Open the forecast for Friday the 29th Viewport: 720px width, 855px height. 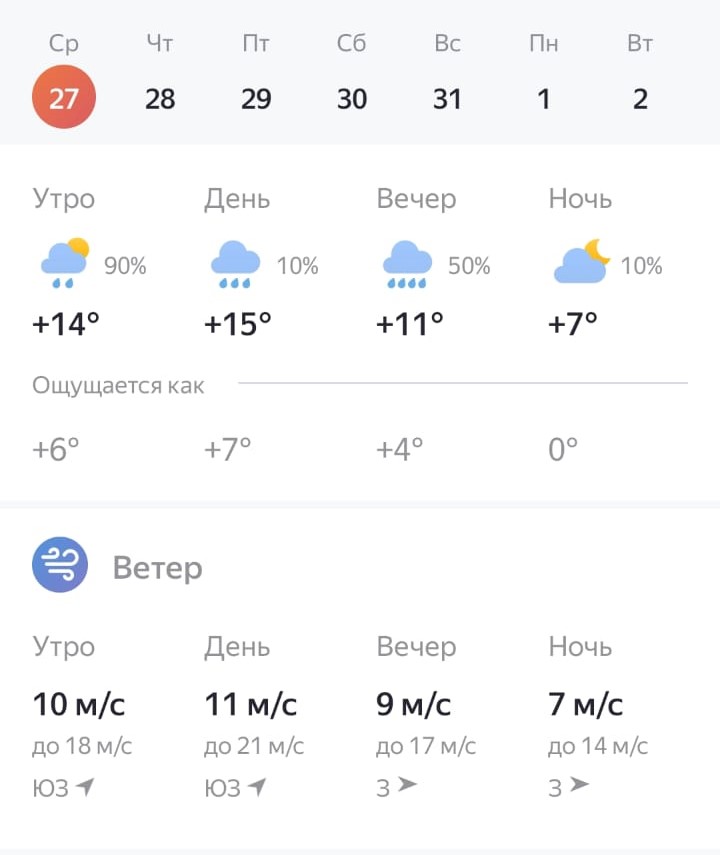[x=256, y=98]
